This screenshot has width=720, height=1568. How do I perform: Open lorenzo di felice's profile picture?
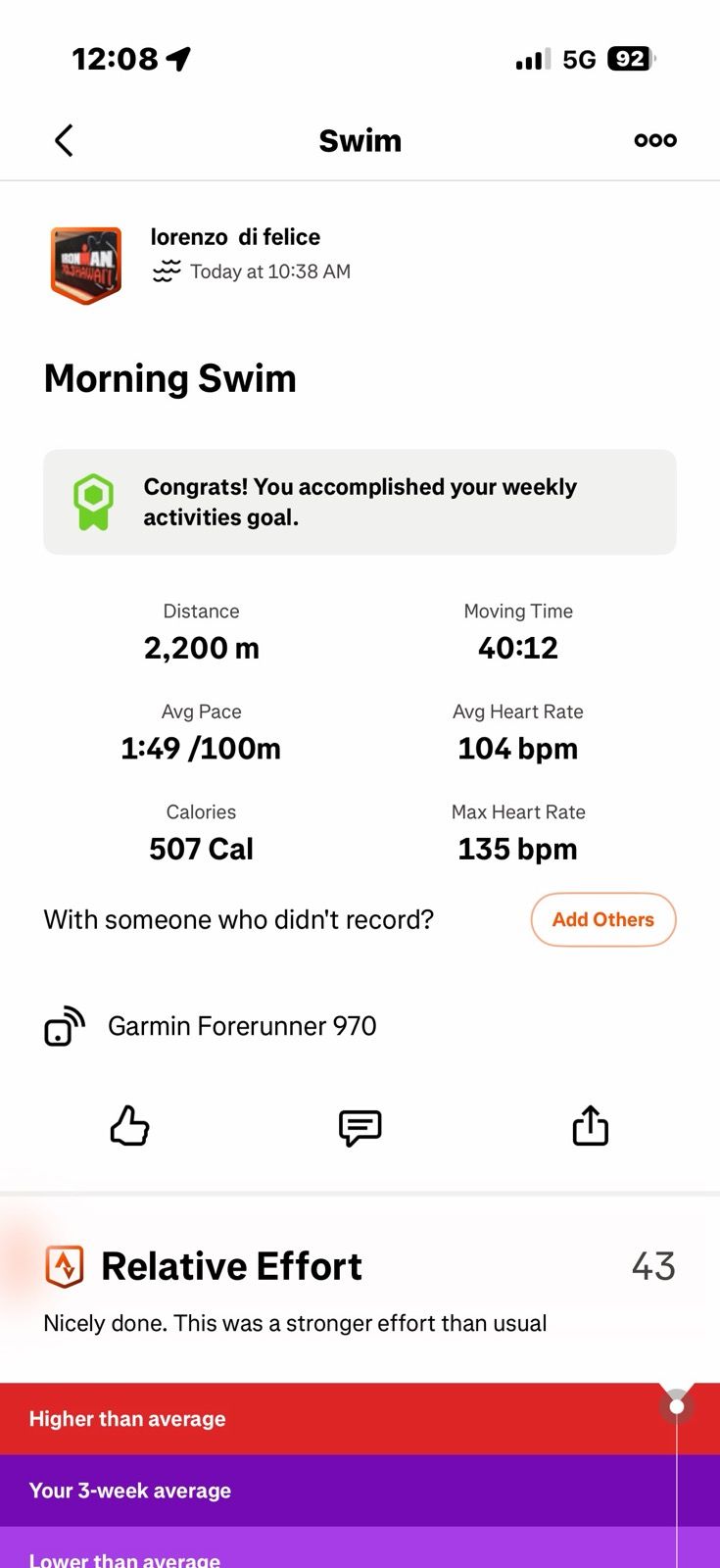coord(86,265)
